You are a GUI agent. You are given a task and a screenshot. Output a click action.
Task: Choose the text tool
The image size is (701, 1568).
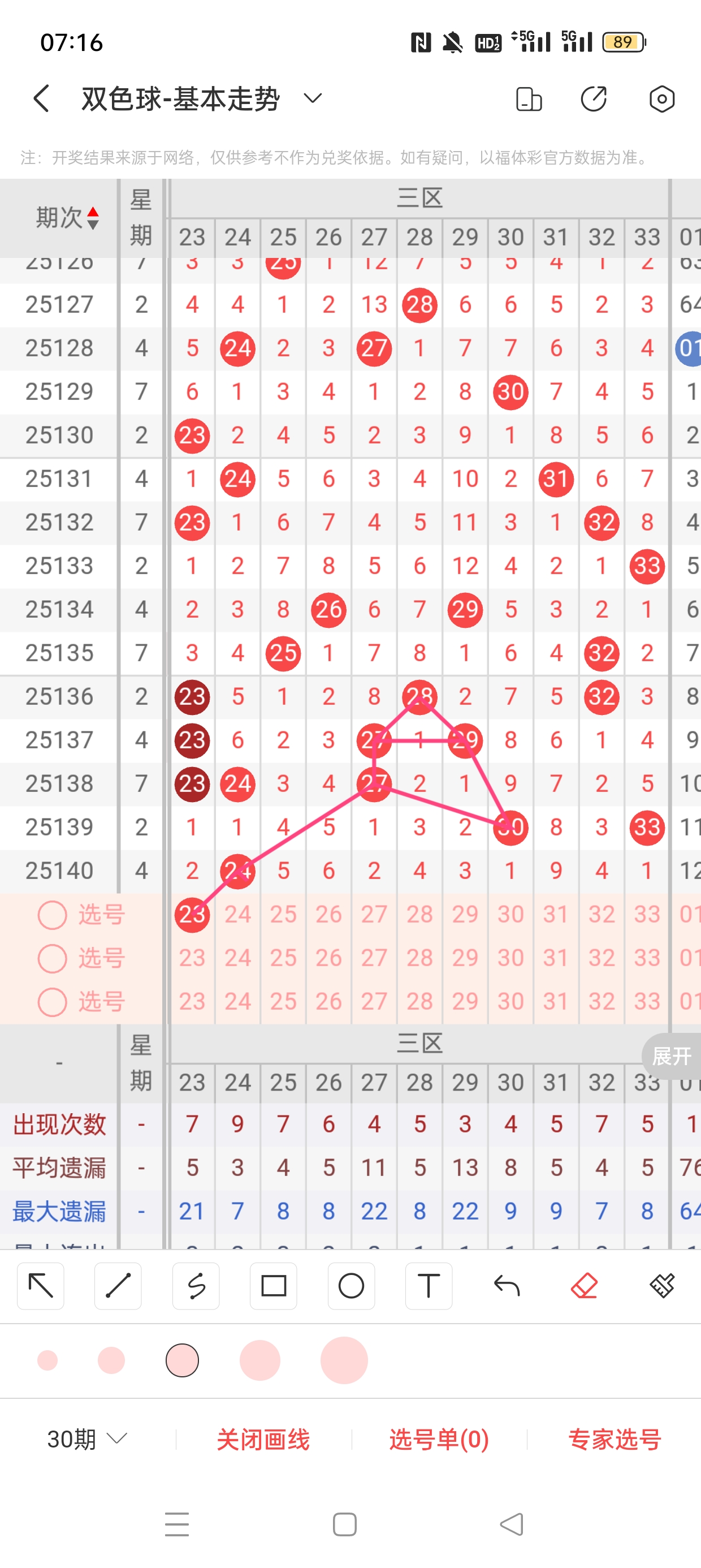coord(429,1286)
